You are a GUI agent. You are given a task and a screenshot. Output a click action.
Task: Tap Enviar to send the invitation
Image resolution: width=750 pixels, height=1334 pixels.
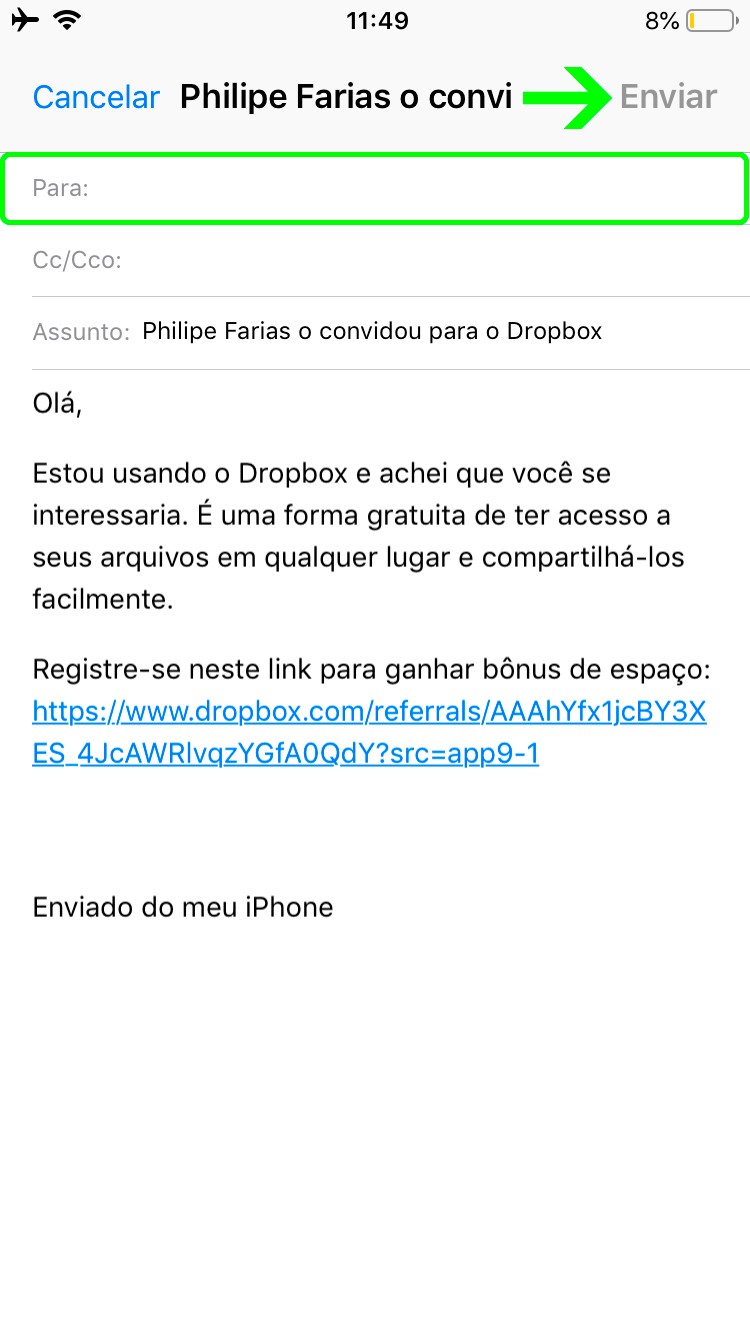pos(668,97)
